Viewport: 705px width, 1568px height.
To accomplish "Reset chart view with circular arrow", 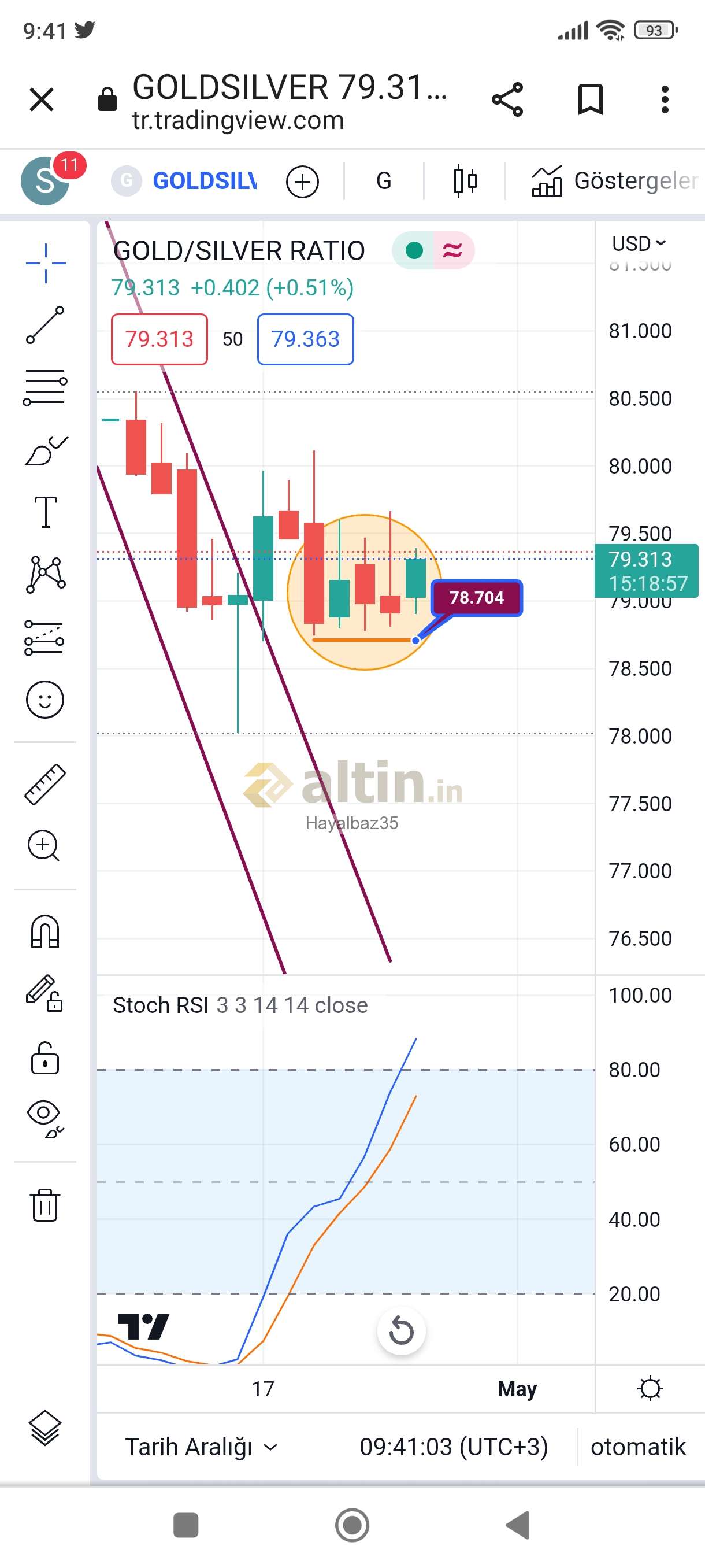I will click(401, 1331).
